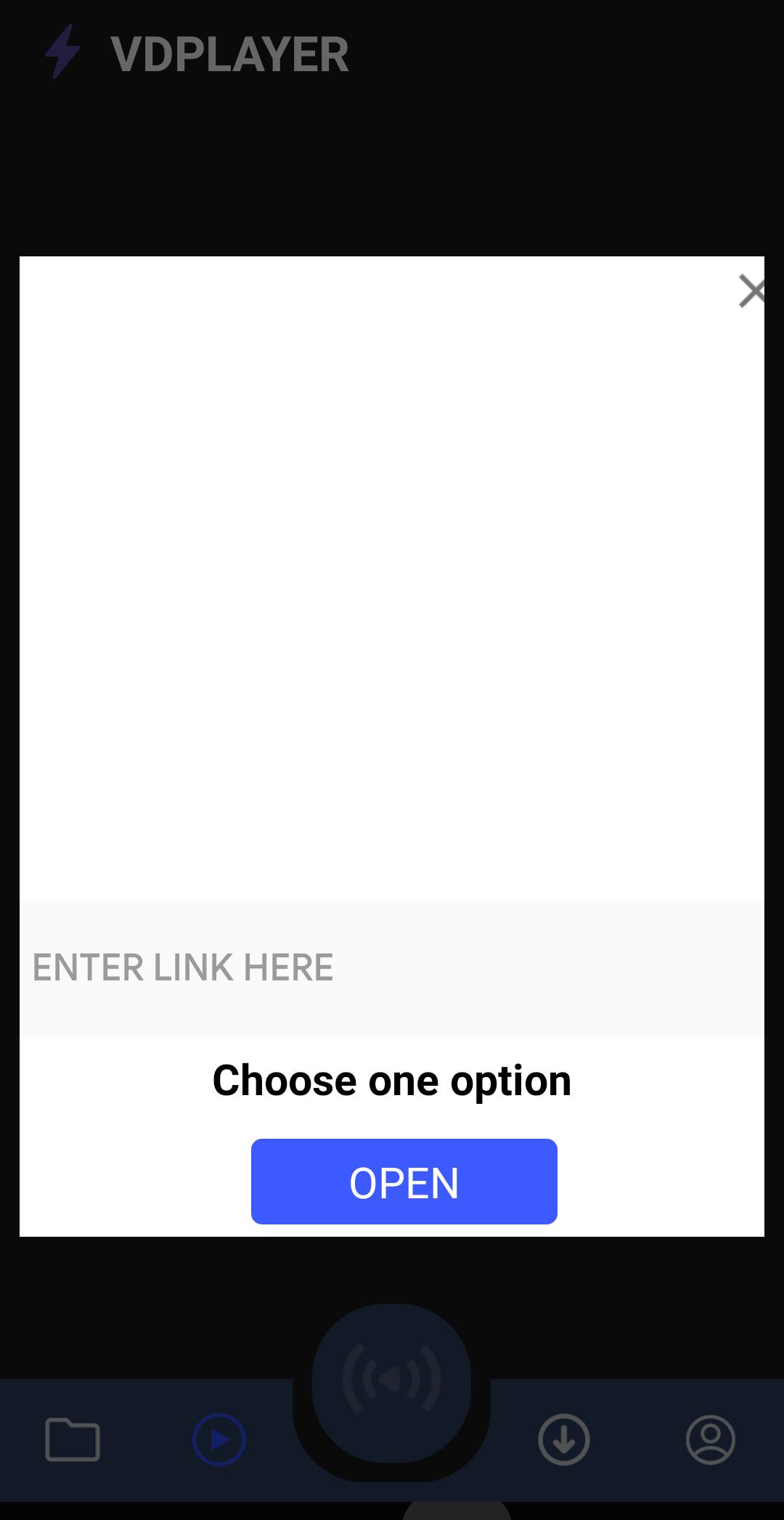Image resolution: width=784 pixels, height=1520 pixels.
Task: Tap the OPEN button
Action: pos(404,1182)
